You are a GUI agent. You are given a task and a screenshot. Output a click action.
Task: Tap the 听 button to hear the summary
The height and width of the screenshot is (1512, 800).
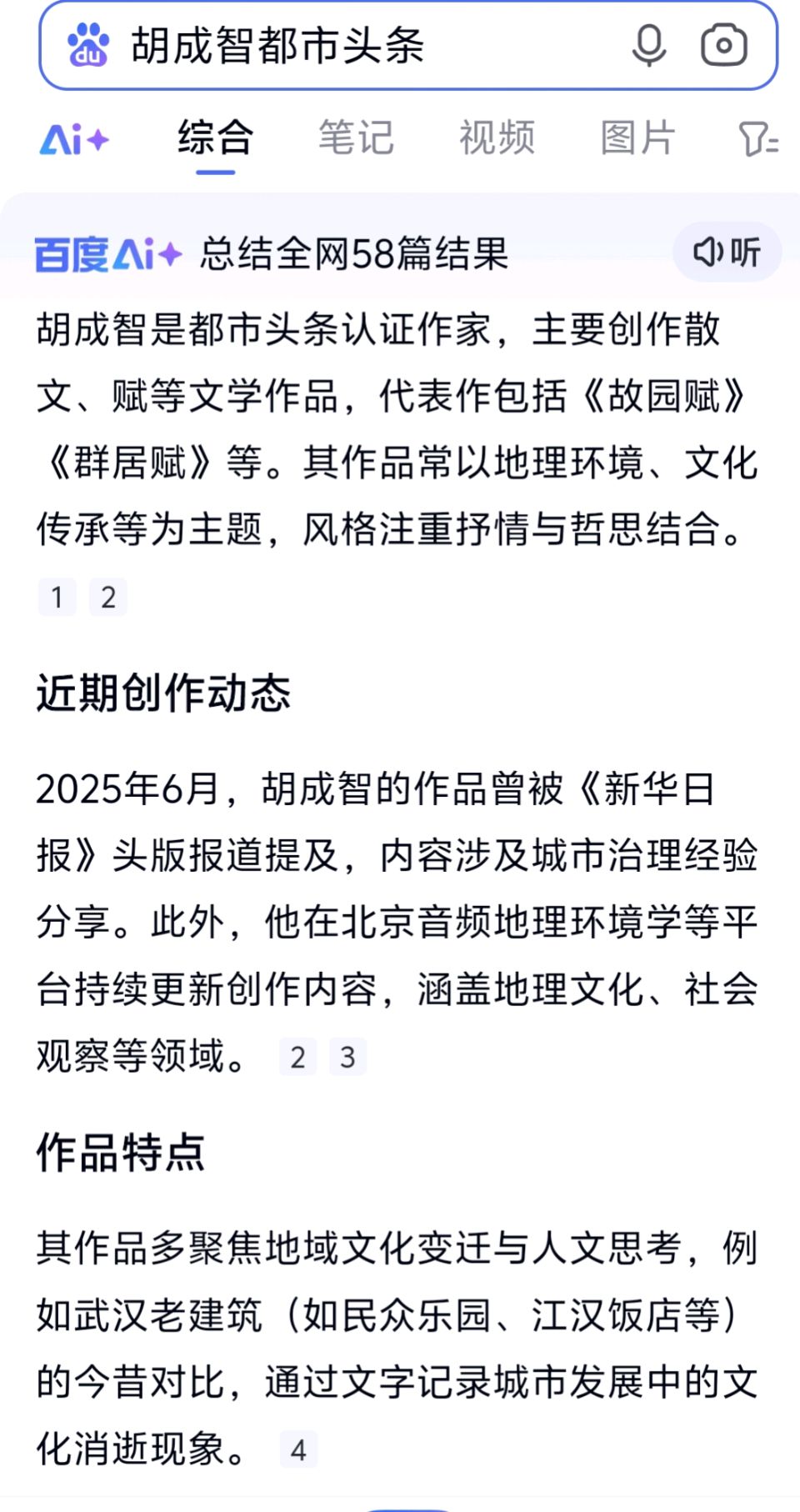(x=727, y=252)
